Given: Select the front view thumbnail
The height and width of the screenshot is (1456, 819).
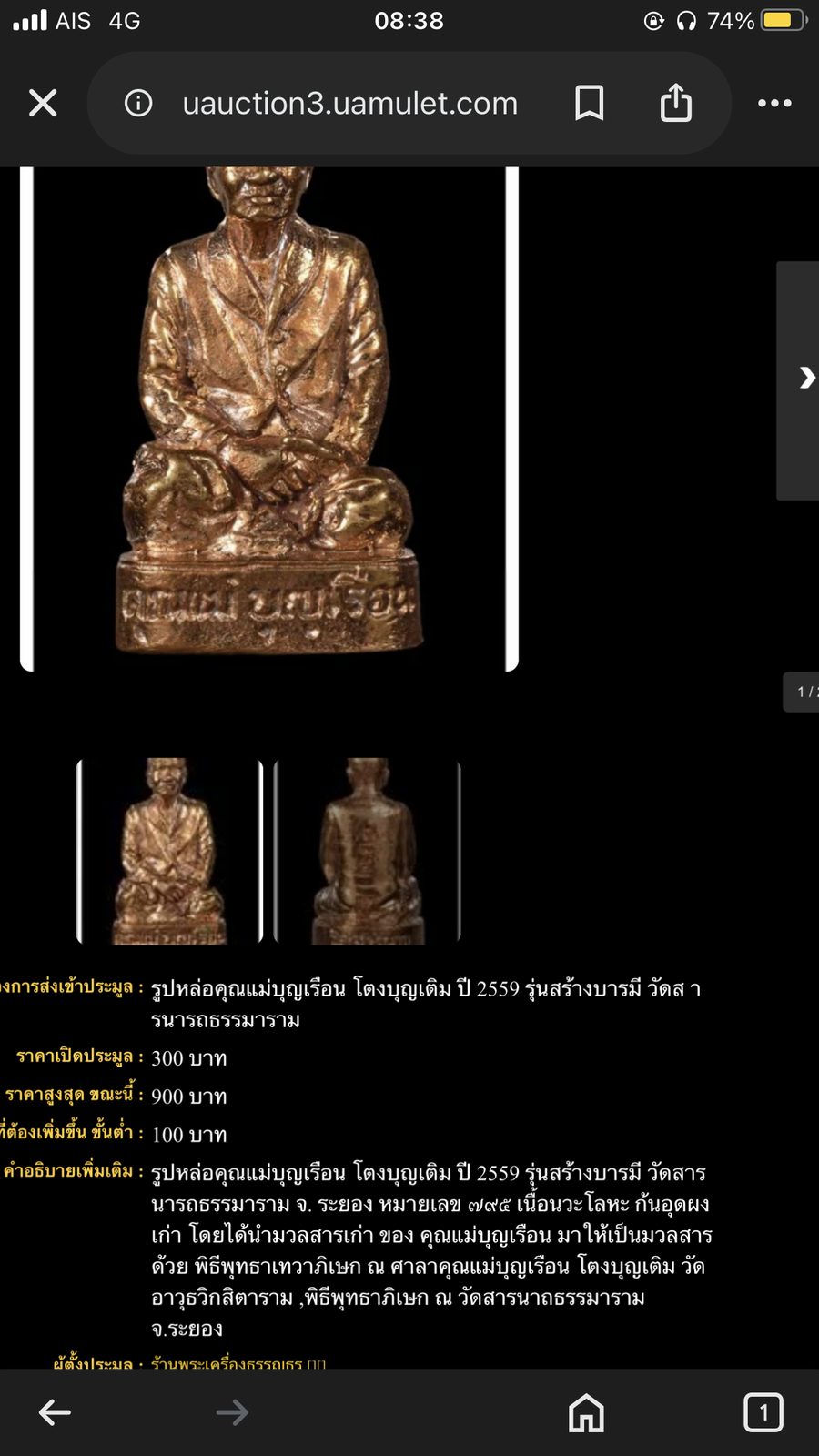Looking at the screenshot, I should click(x=169, y=851).
